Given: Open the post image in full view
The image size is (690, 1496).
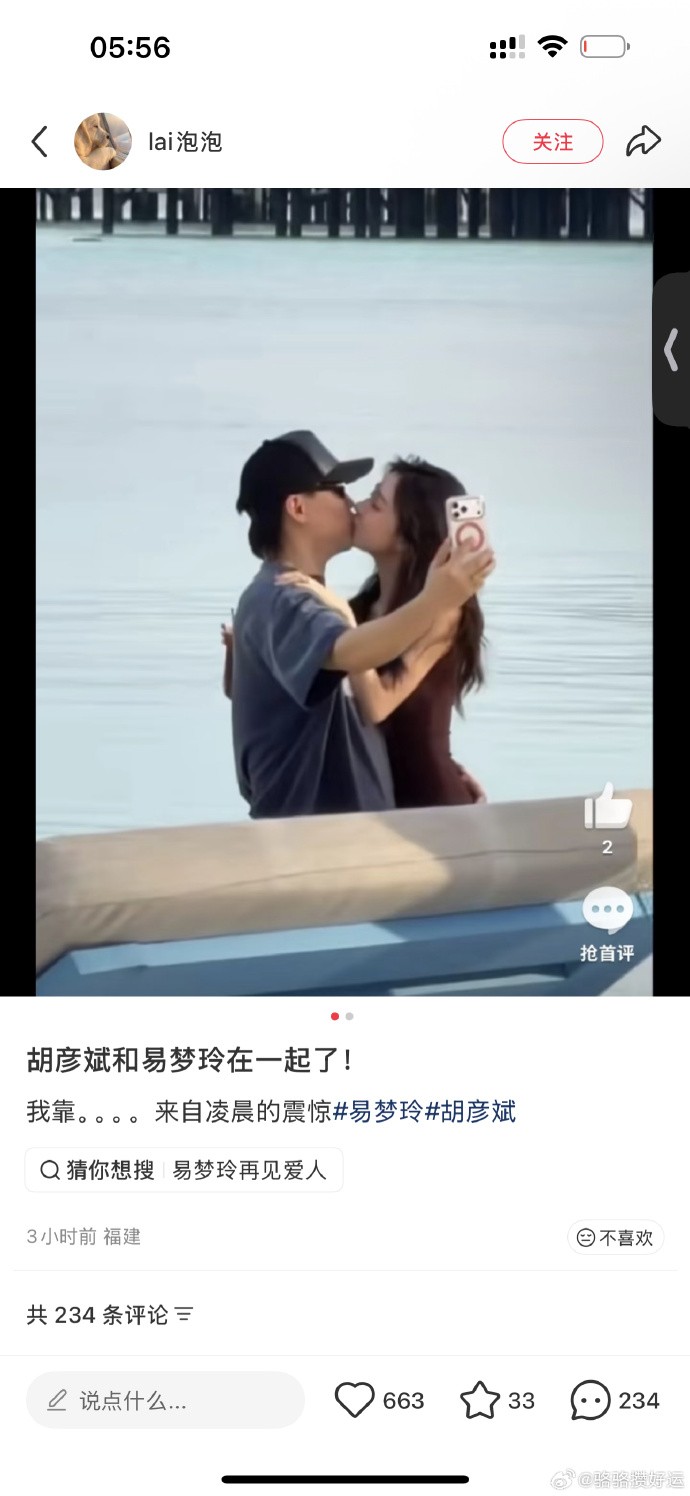Looking at the screenshot, I should 344,590.
